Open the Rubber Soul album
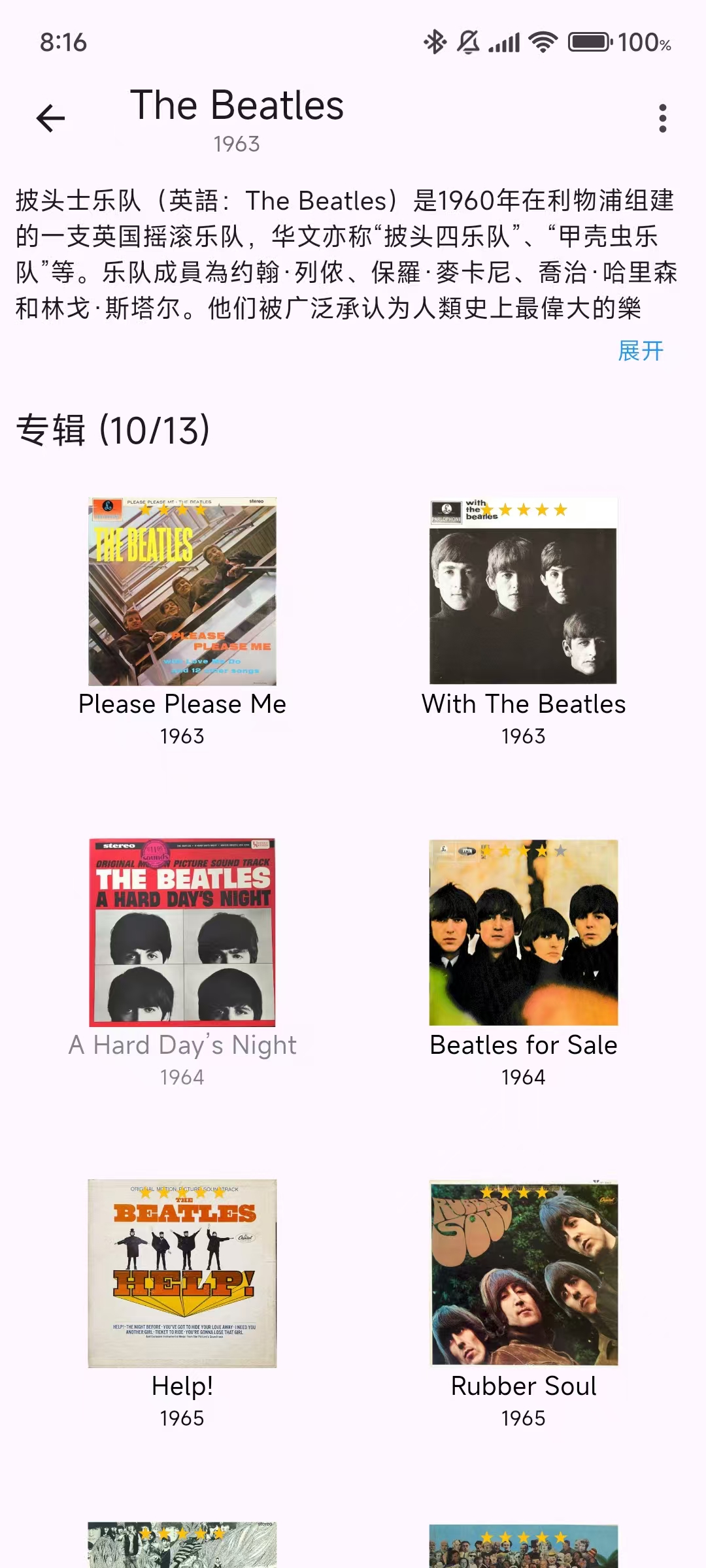706x1568 pixels. [523, 1273]
